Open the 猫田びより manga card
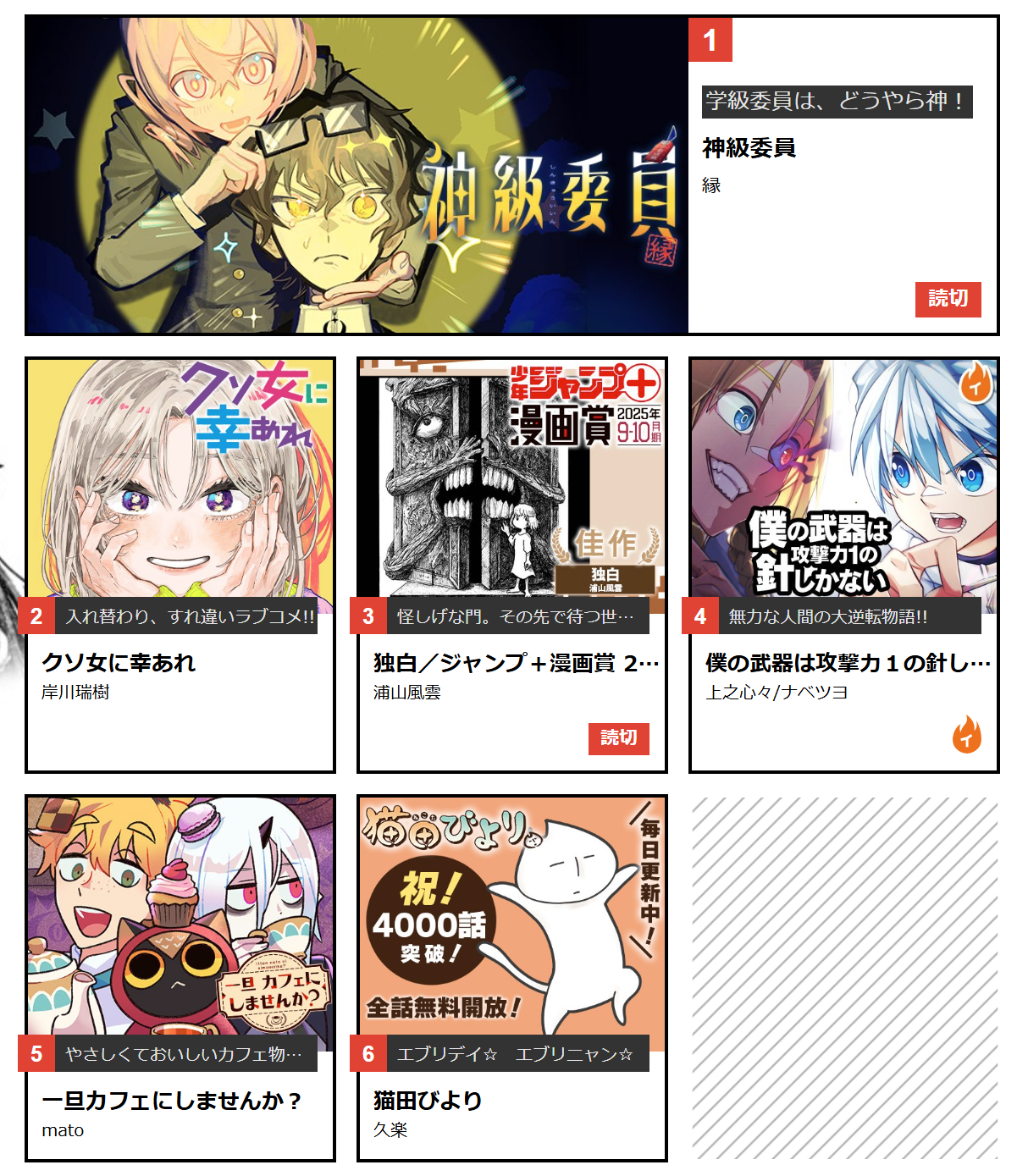This screenshot has height=1176, width=1017. tap(511, 978)
